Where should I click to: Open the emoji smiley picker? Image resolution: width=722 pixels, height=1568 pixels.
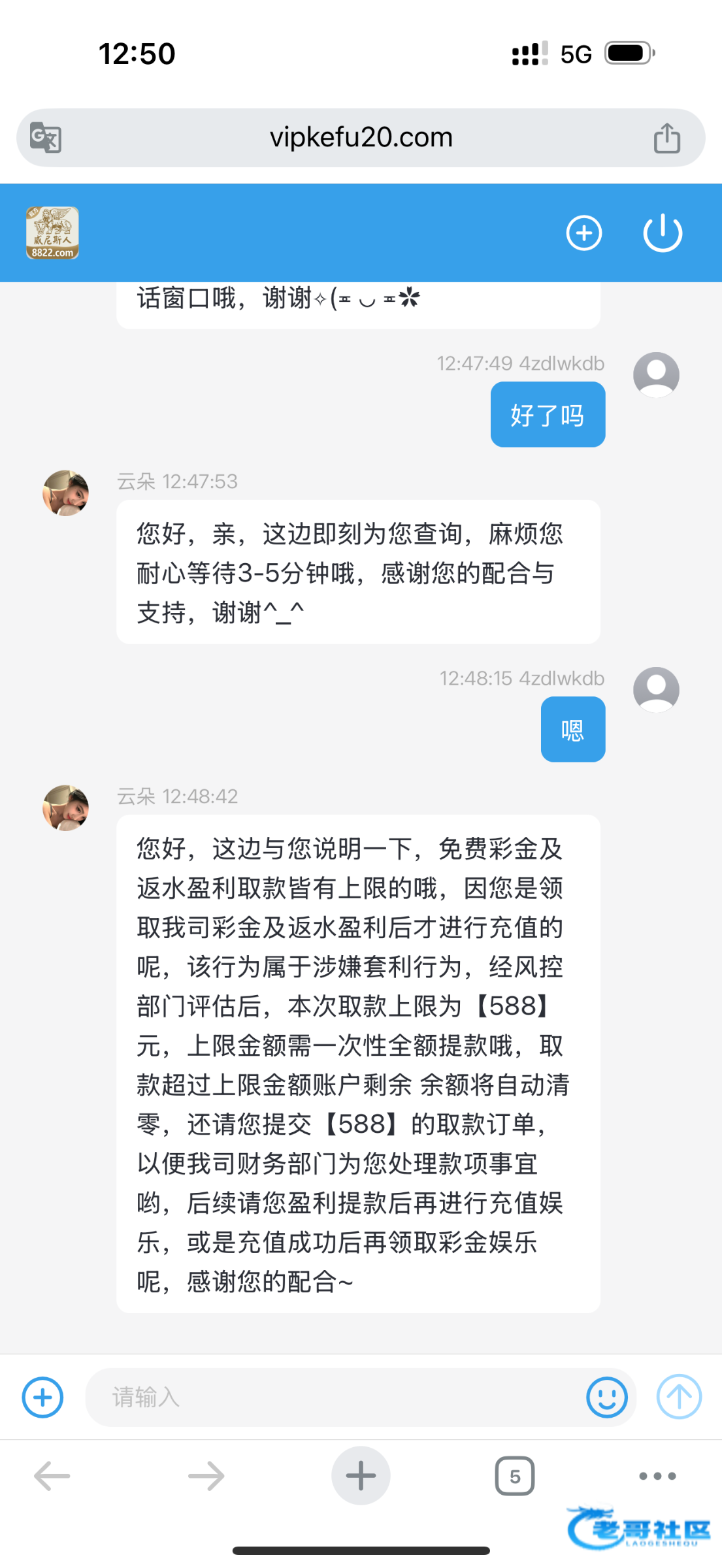(x=606, y=1397)
